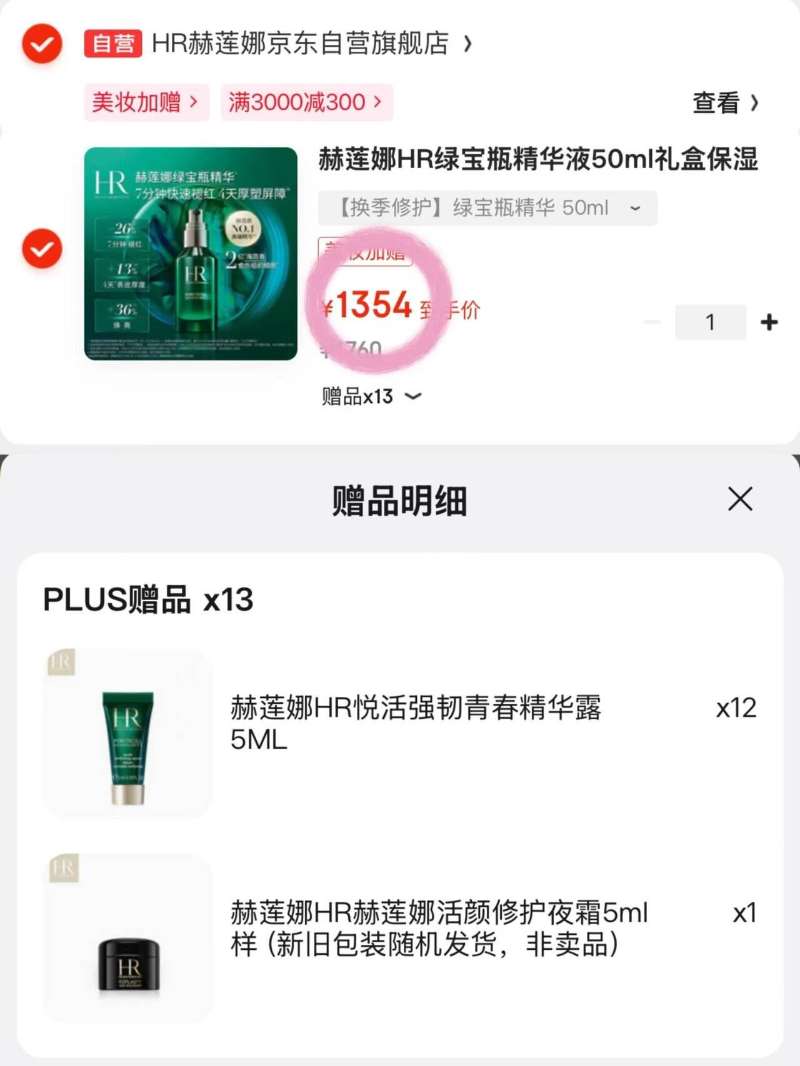Screen dimensions: 800x1066
Task: Close the 赠品明细 panel
Action: click(740, 499)
